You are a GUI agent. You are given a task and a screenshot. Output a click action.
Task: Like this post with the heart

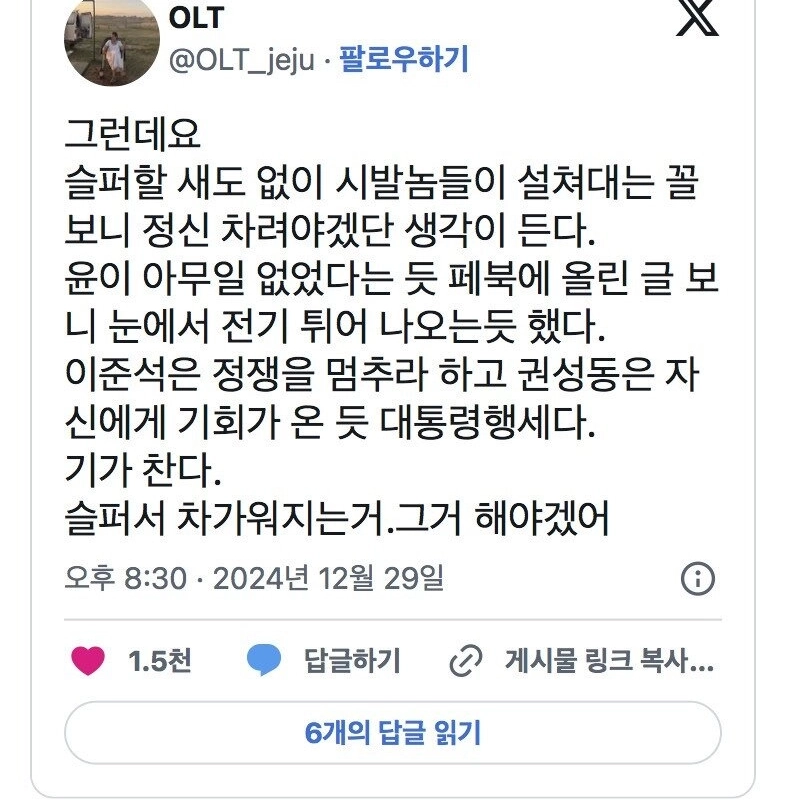(x=90, y=661)
